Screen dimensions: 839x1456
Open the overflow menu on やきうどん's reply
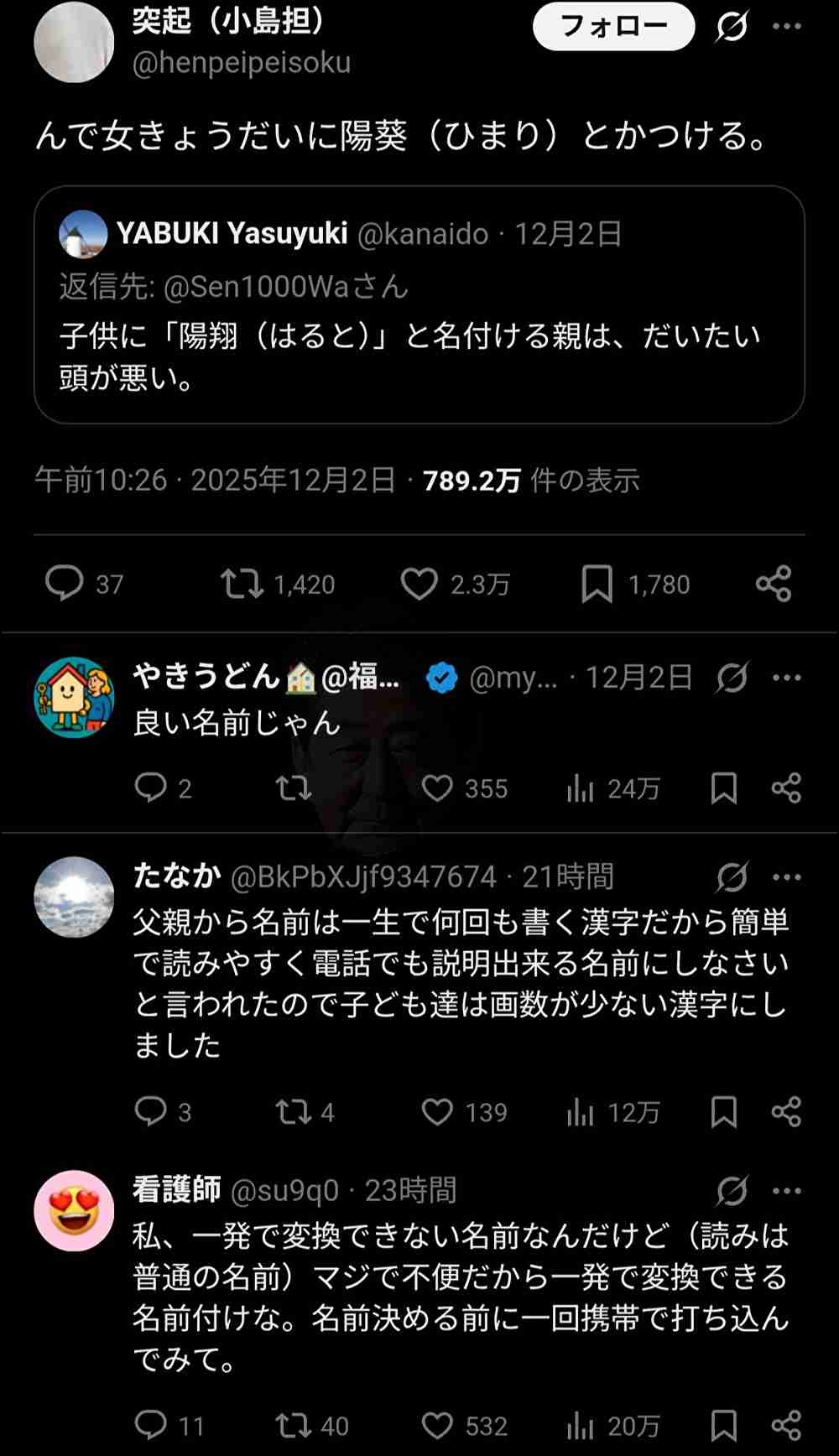[x=786, y=677]
